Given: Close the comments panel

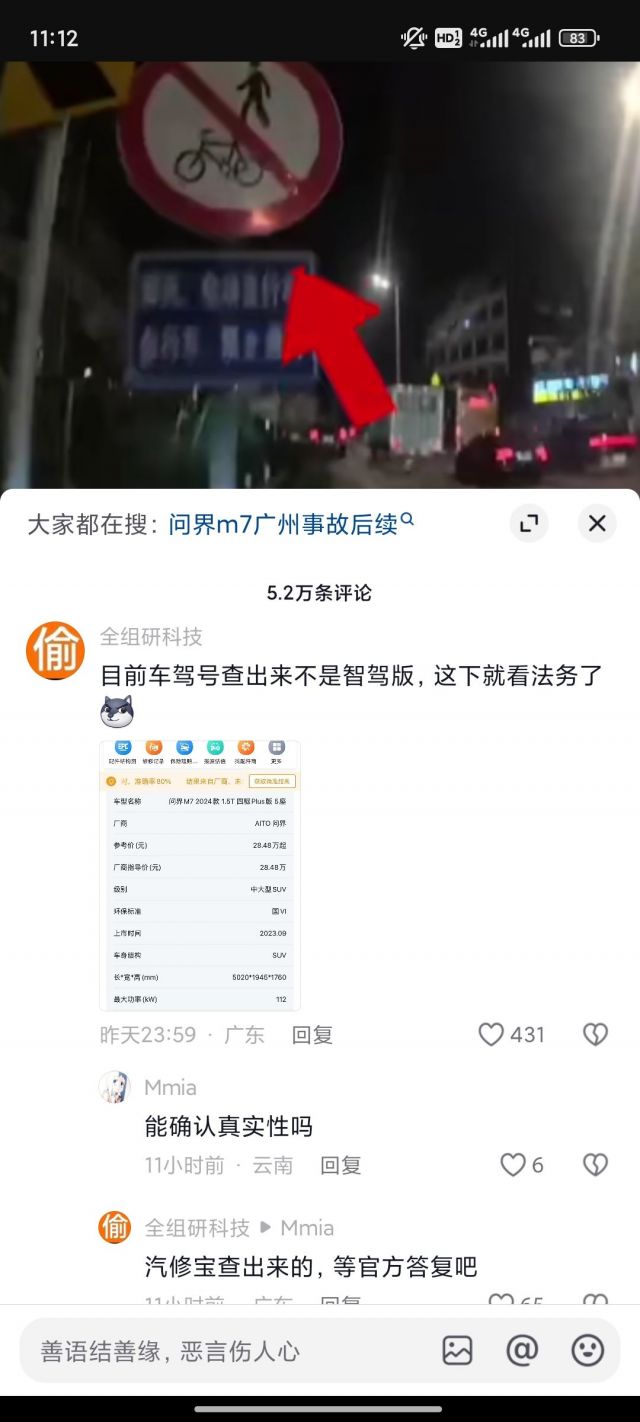Looking at the screenshot, I should [x=597, y=523].
